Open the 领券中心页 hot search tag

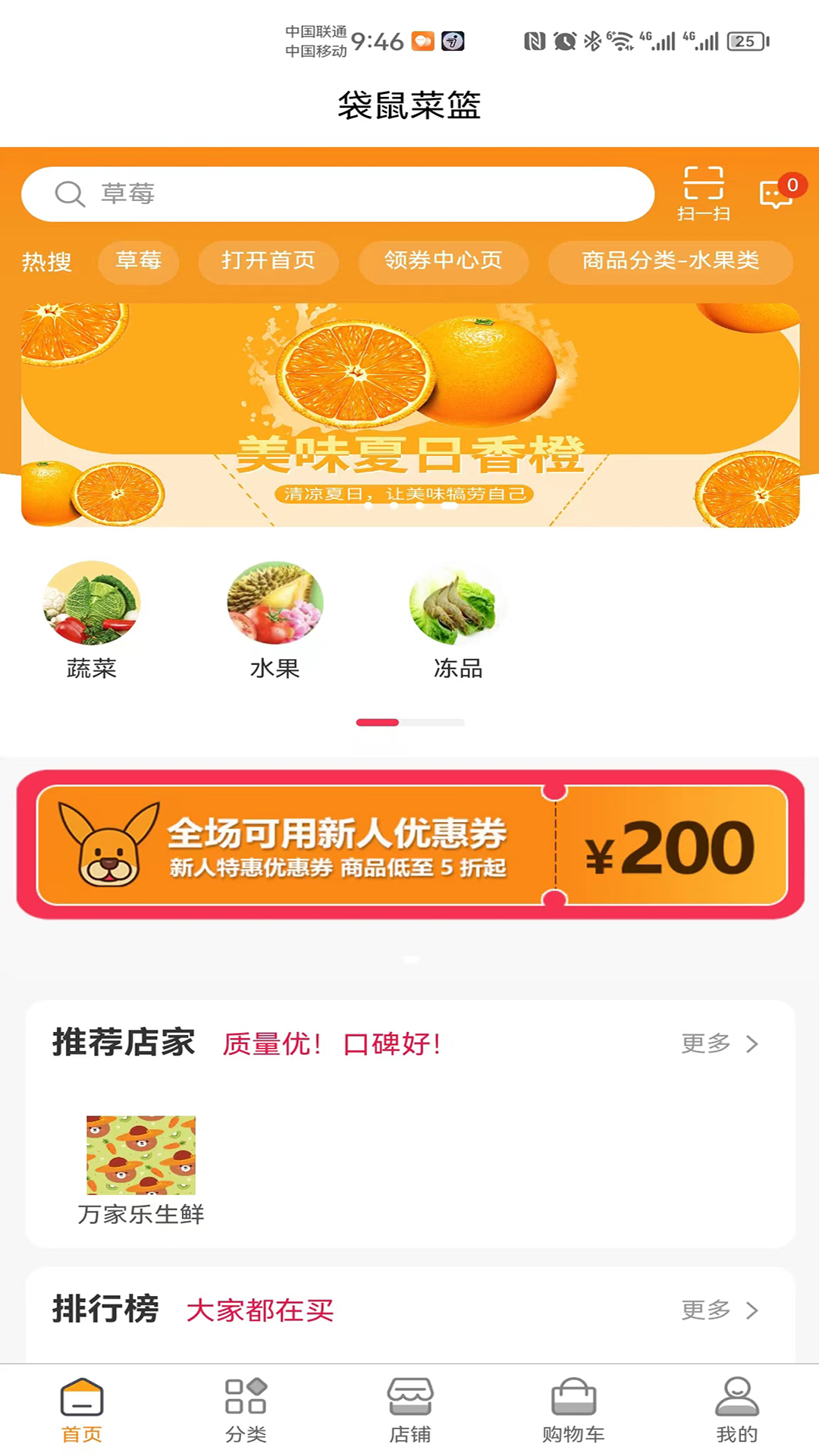point(443,262)
